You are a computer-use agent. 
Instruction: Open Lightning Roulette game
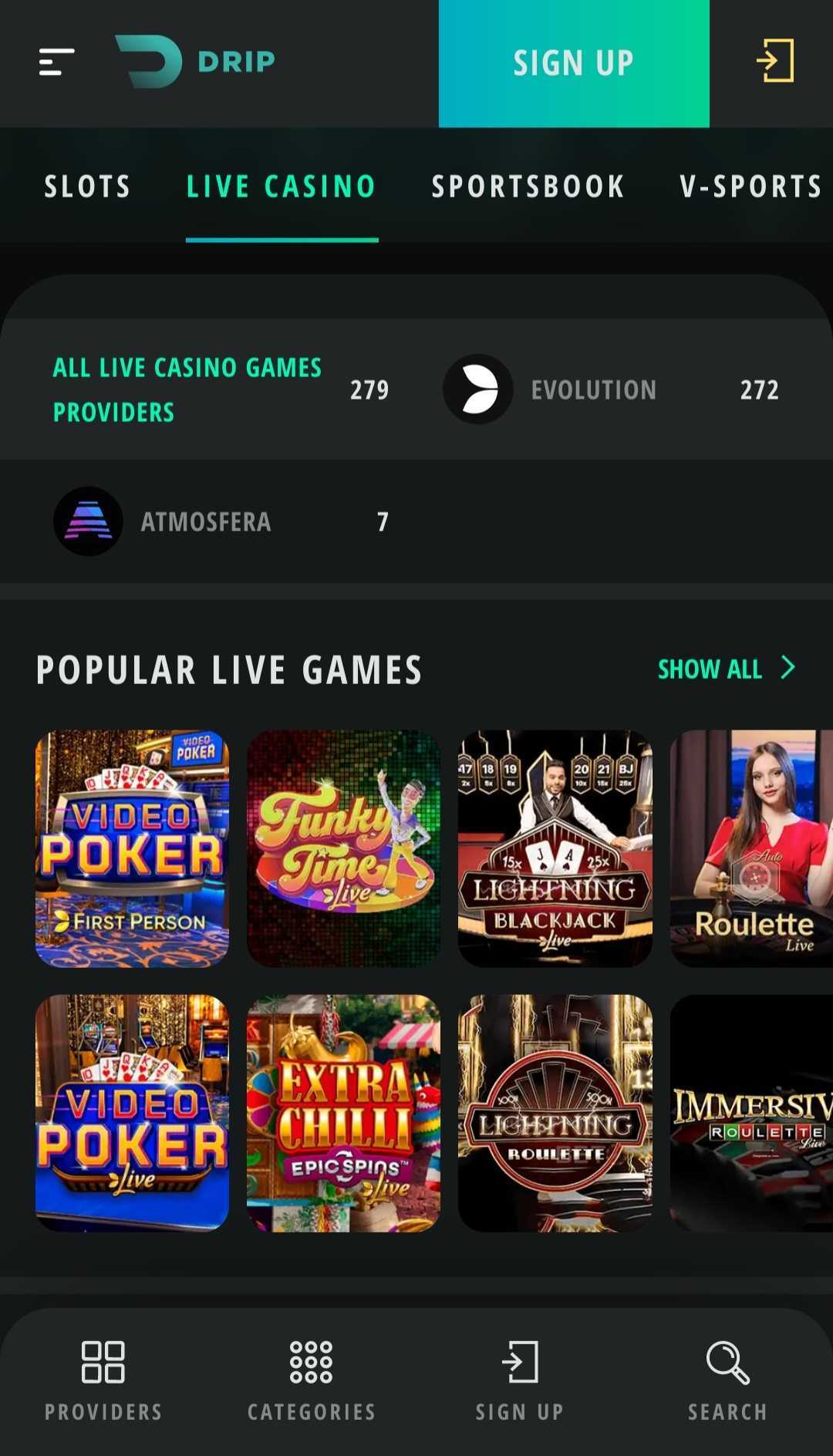pos(555,1112)
